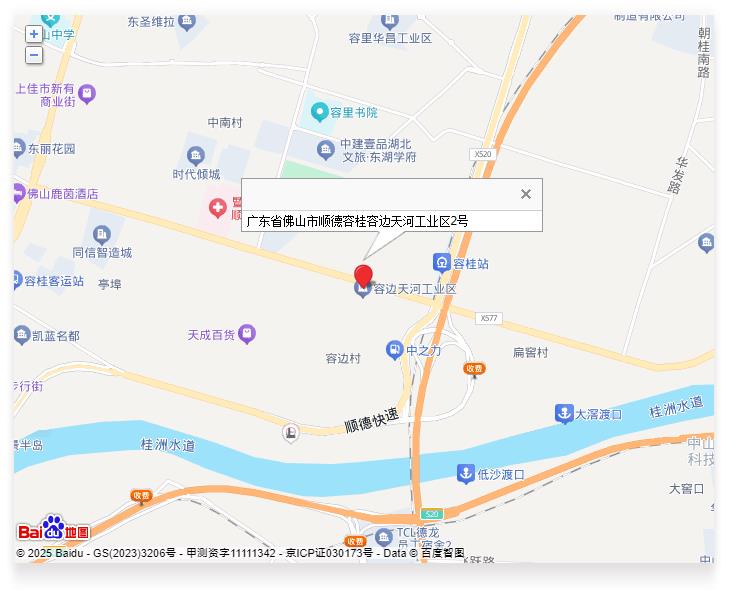Image resolution: width=730 pixels, height=590 pixels.
Task: Close the address info popup
Action: point(526,194)
